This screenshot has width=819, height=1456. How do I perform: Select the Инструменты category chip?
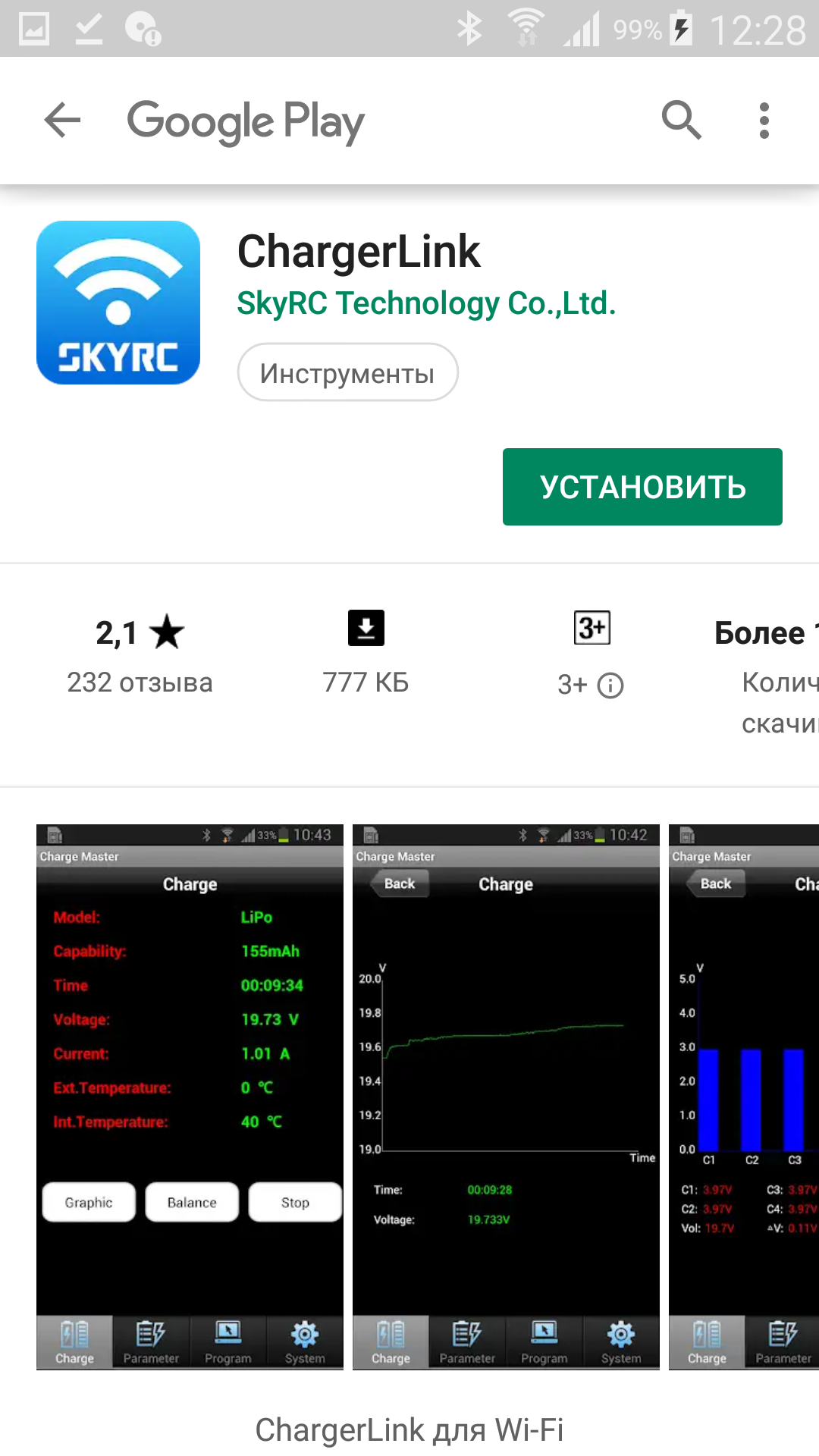(347, 372)
